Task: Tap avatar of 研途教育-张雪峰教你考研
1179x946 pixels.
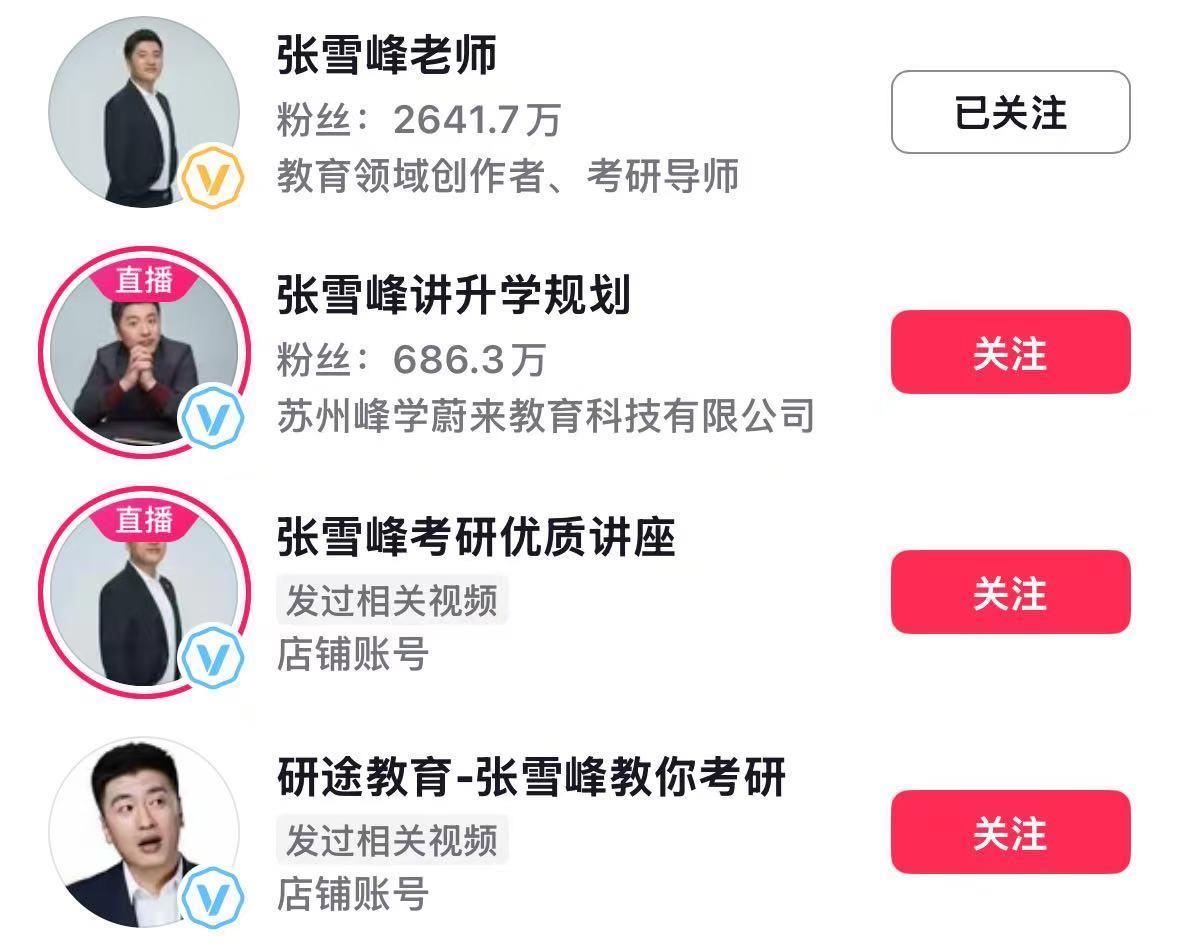Action: click(144, 832)
